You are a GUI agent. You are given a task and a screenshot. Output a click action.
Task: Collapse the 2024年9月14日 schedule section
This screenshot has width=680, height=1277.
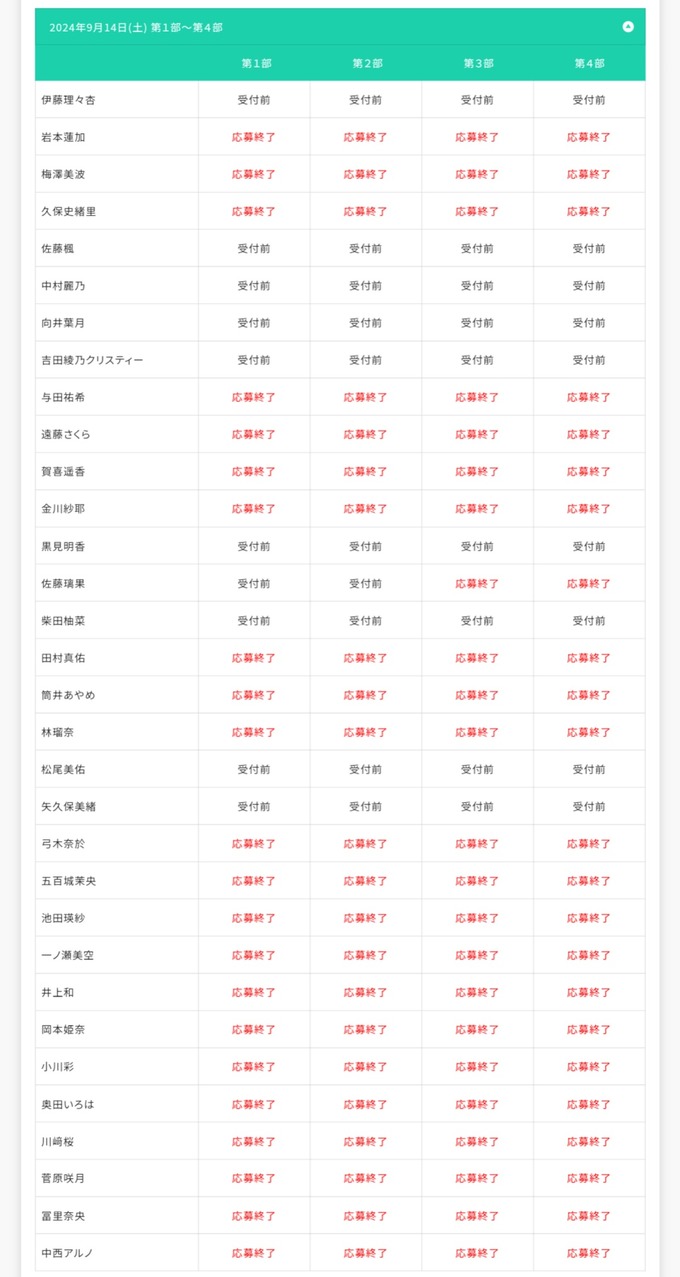(628, 27)
